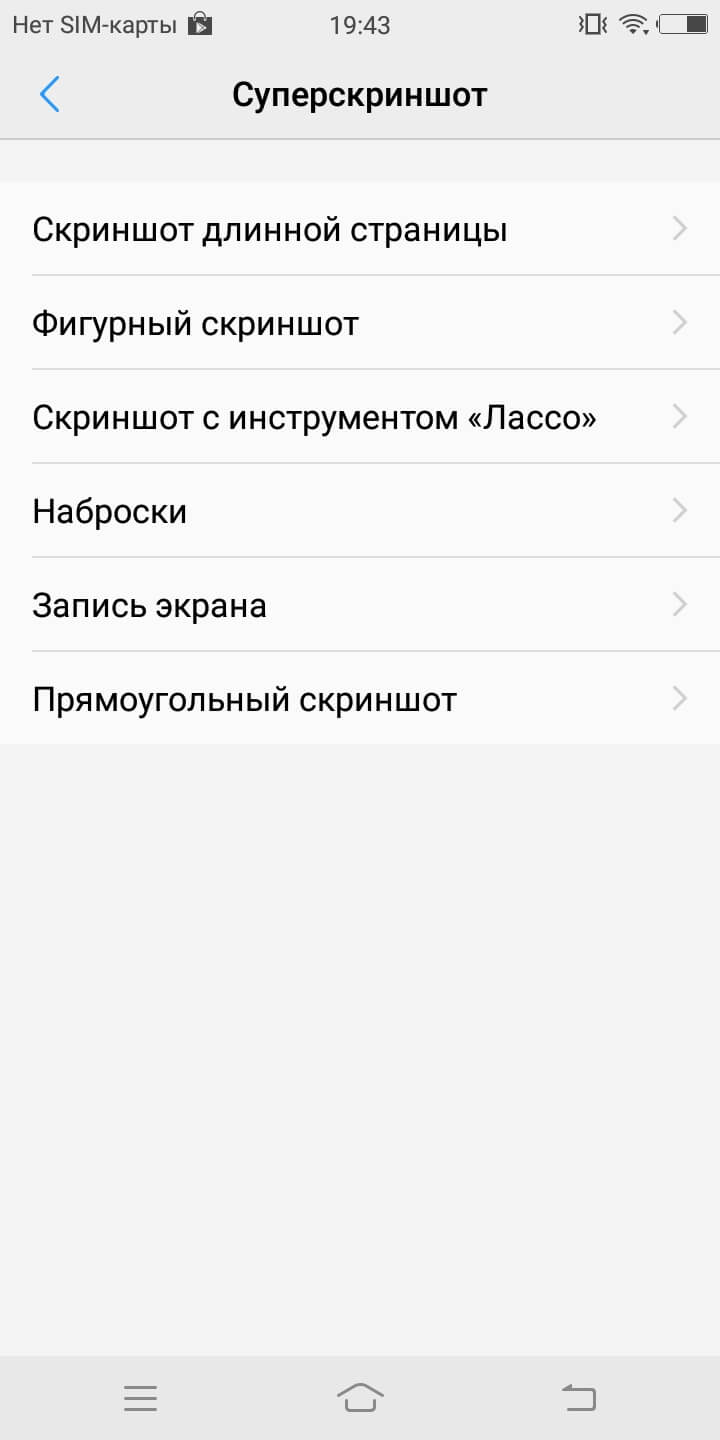720x1440 pixels.
Task: Tap the Суперскриншот title text
Action: (x=360, y=94)
